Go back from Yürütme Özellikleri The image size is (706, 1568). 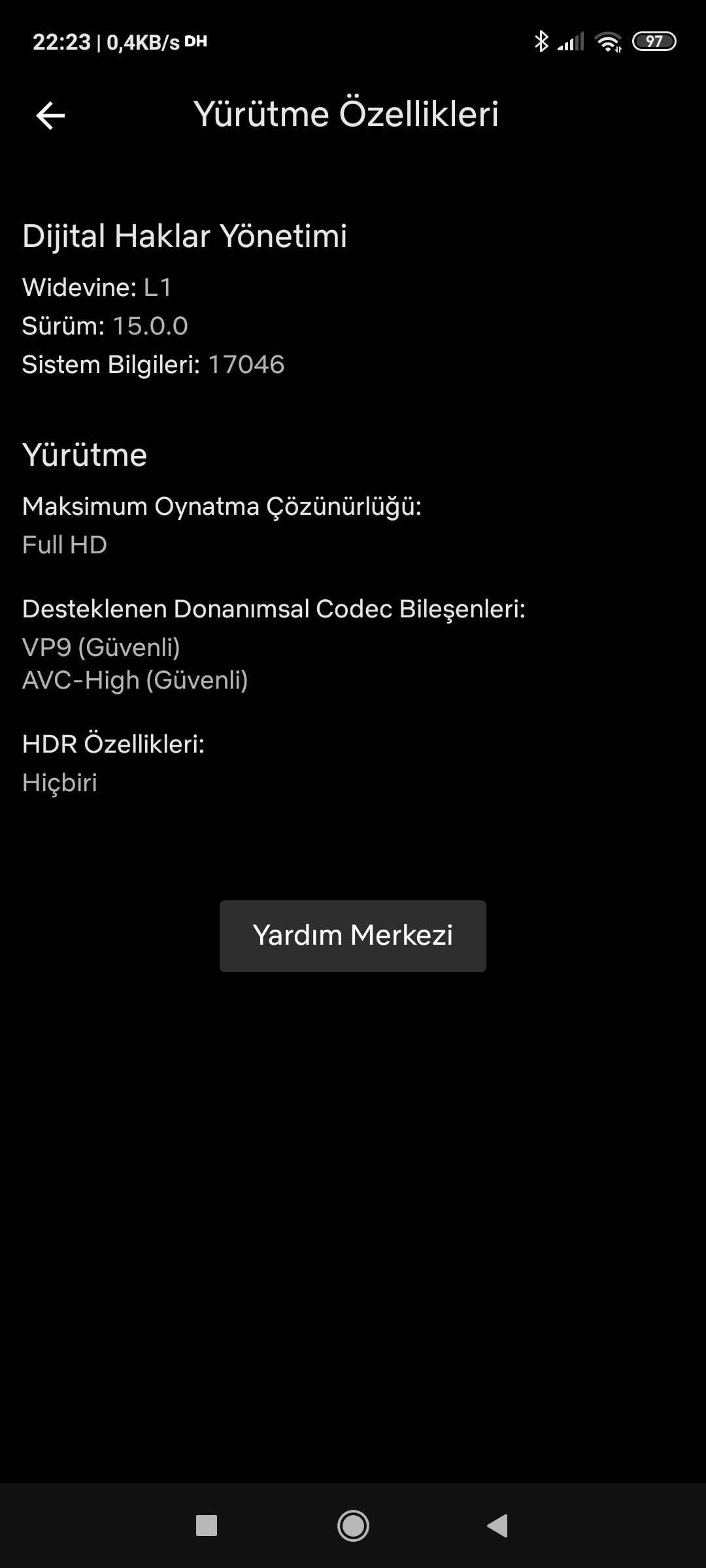pos(50,116)
